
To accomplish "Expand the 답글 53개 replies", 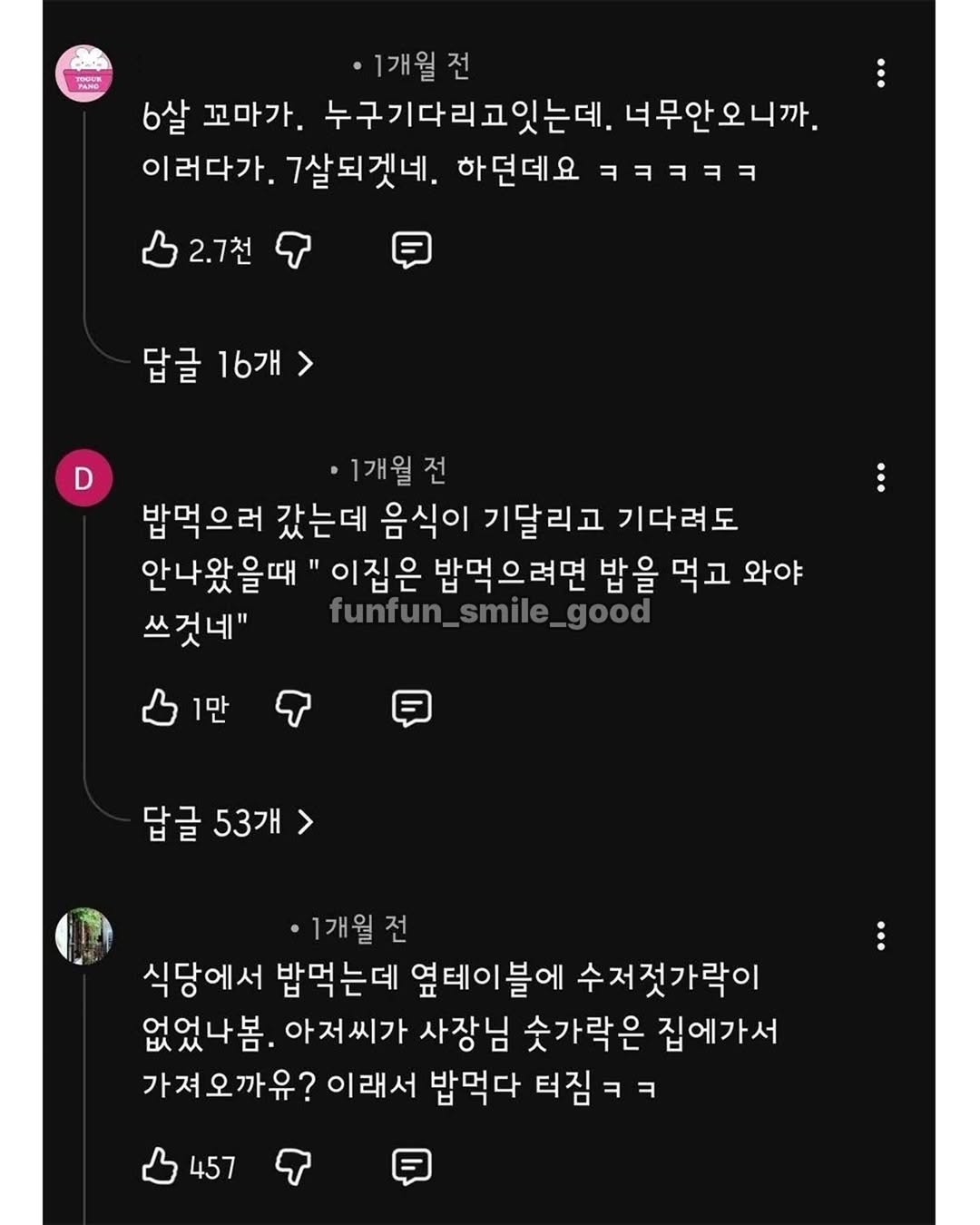I will coord(228,823).
